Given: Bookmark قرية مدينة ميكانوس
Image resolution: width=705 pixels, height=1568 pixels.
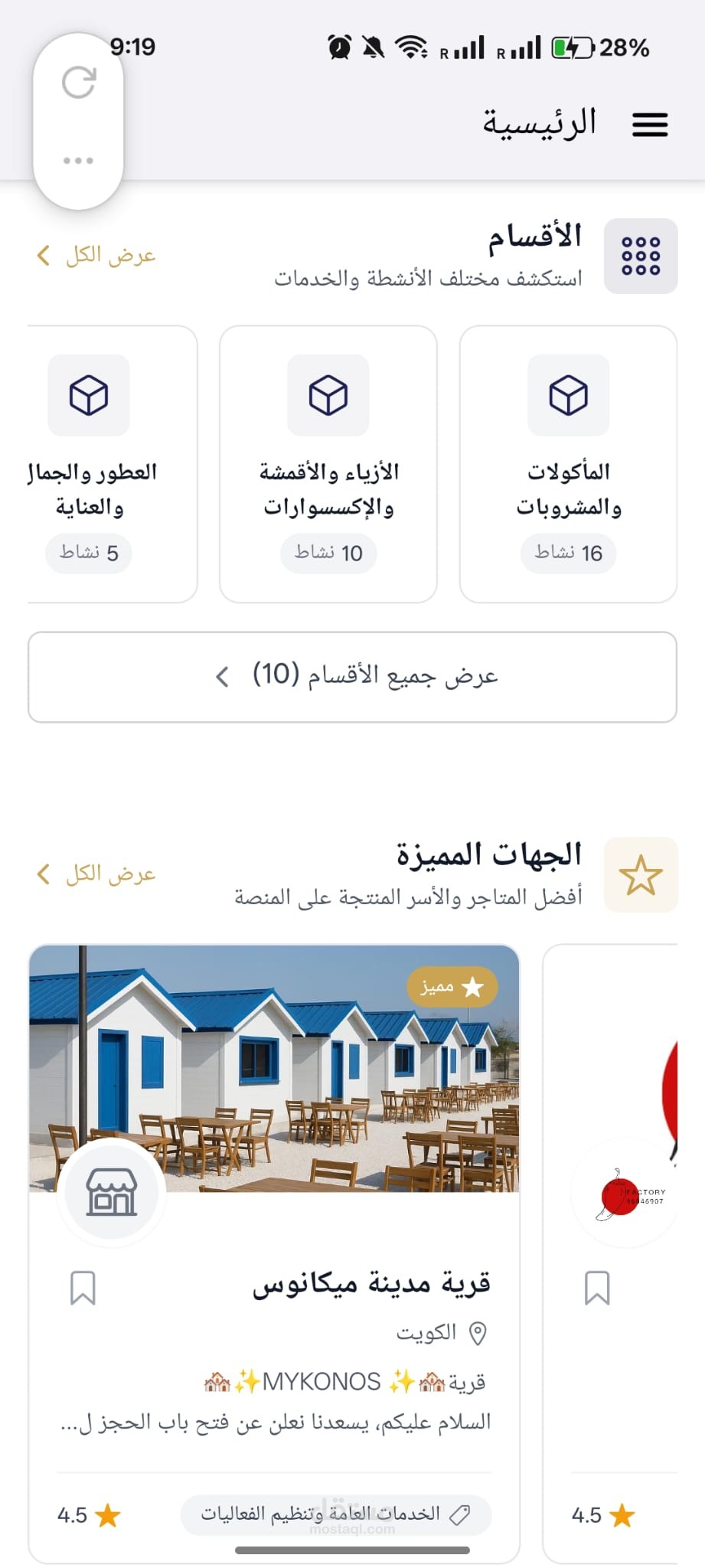Looking at the screenshot, I should coord(83,1288).
